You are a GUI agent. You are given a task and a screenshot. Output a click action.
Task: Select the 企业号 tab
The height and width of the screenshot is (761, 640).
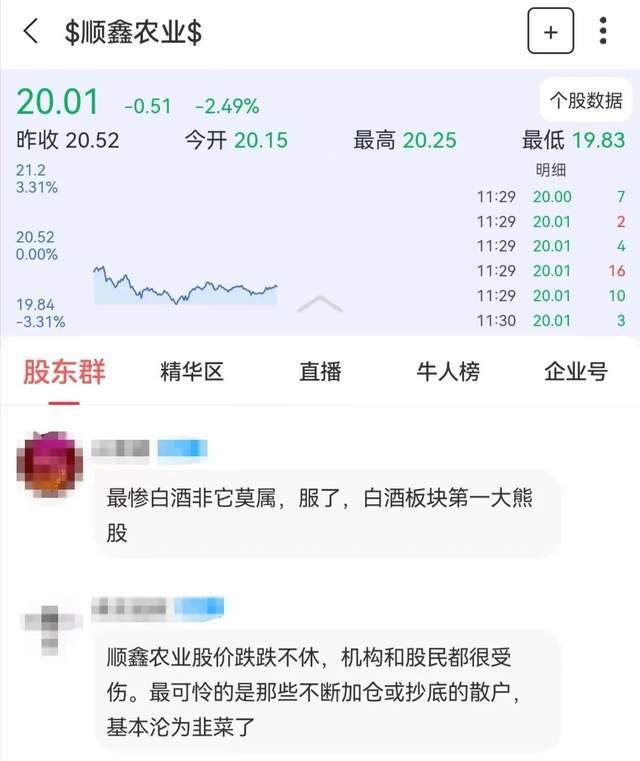tap(575, 372)
